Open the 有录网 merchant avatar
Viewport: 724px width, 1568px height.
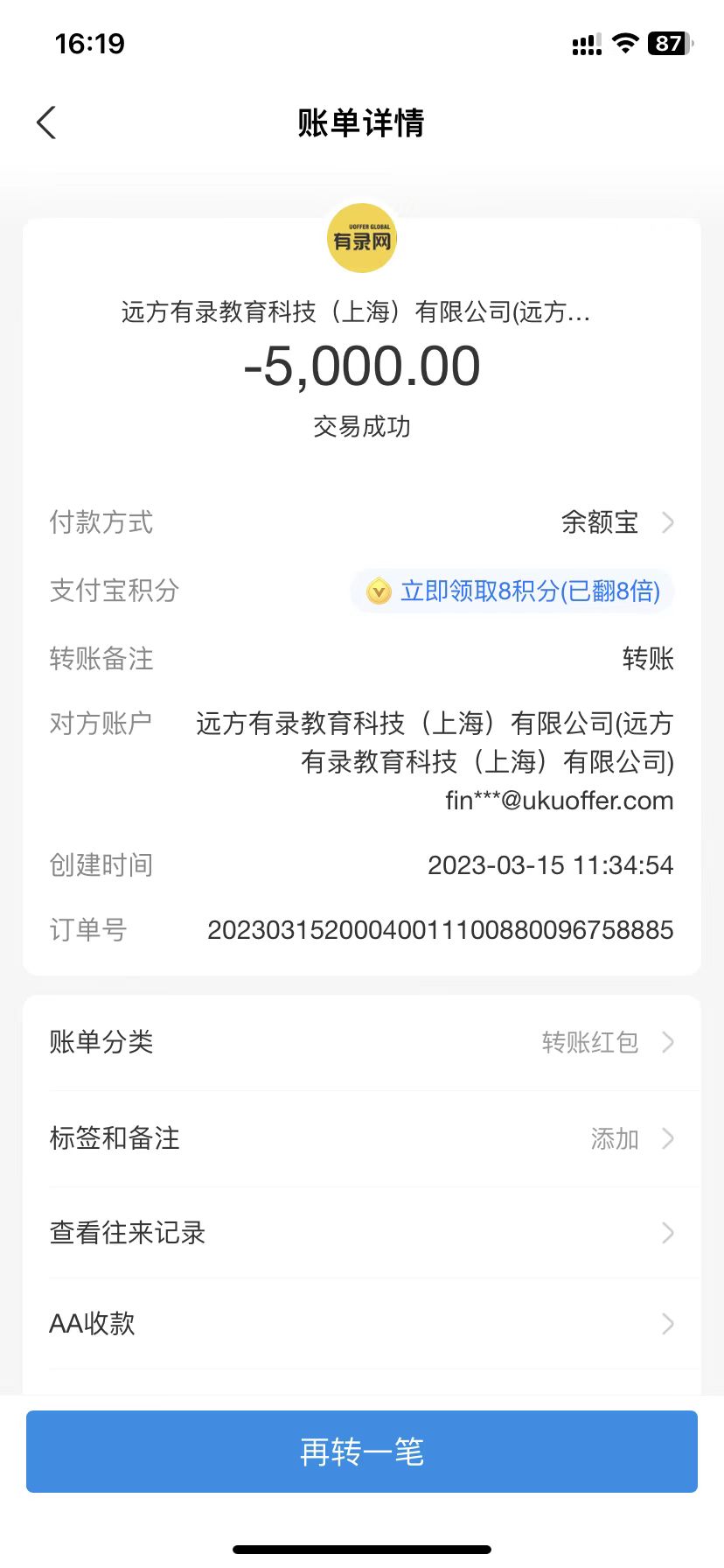(x=362, y=238)
